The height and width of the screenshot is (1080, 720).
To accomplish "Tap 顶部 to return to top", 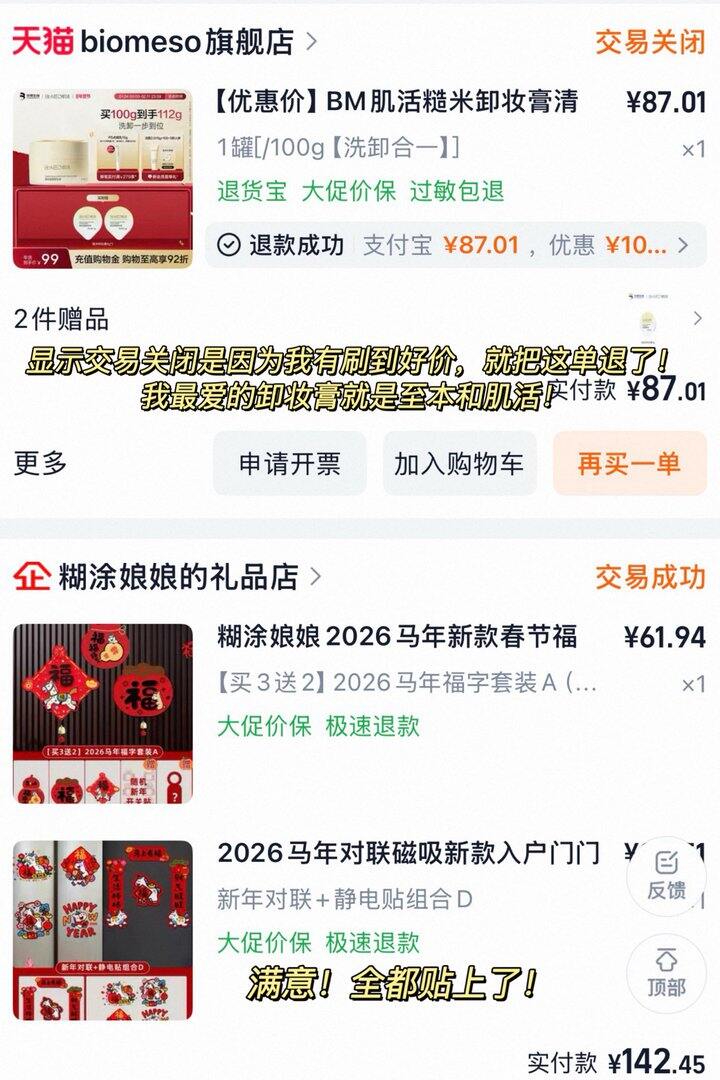I will [666, 972].
